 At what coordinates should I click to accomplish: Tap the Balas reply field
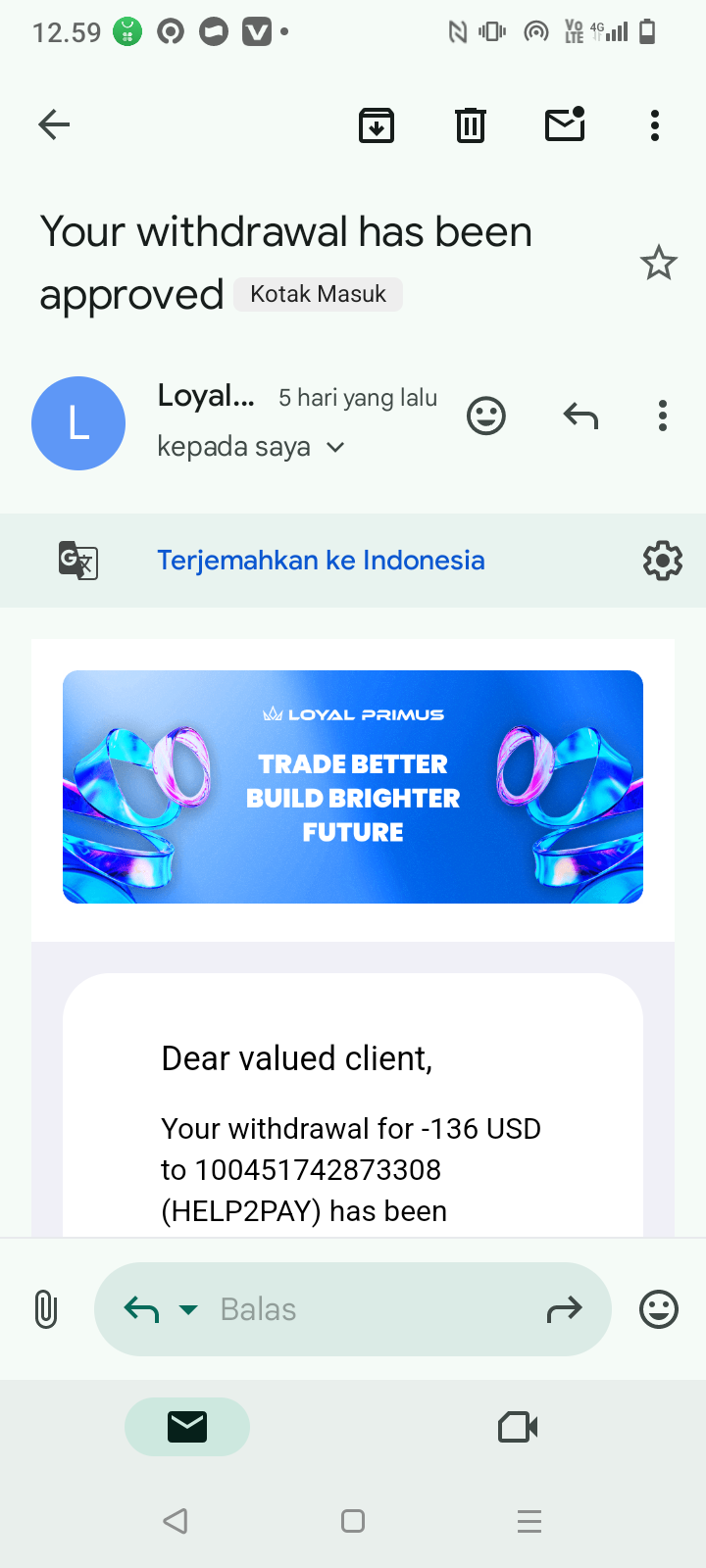click(373, 1309)
